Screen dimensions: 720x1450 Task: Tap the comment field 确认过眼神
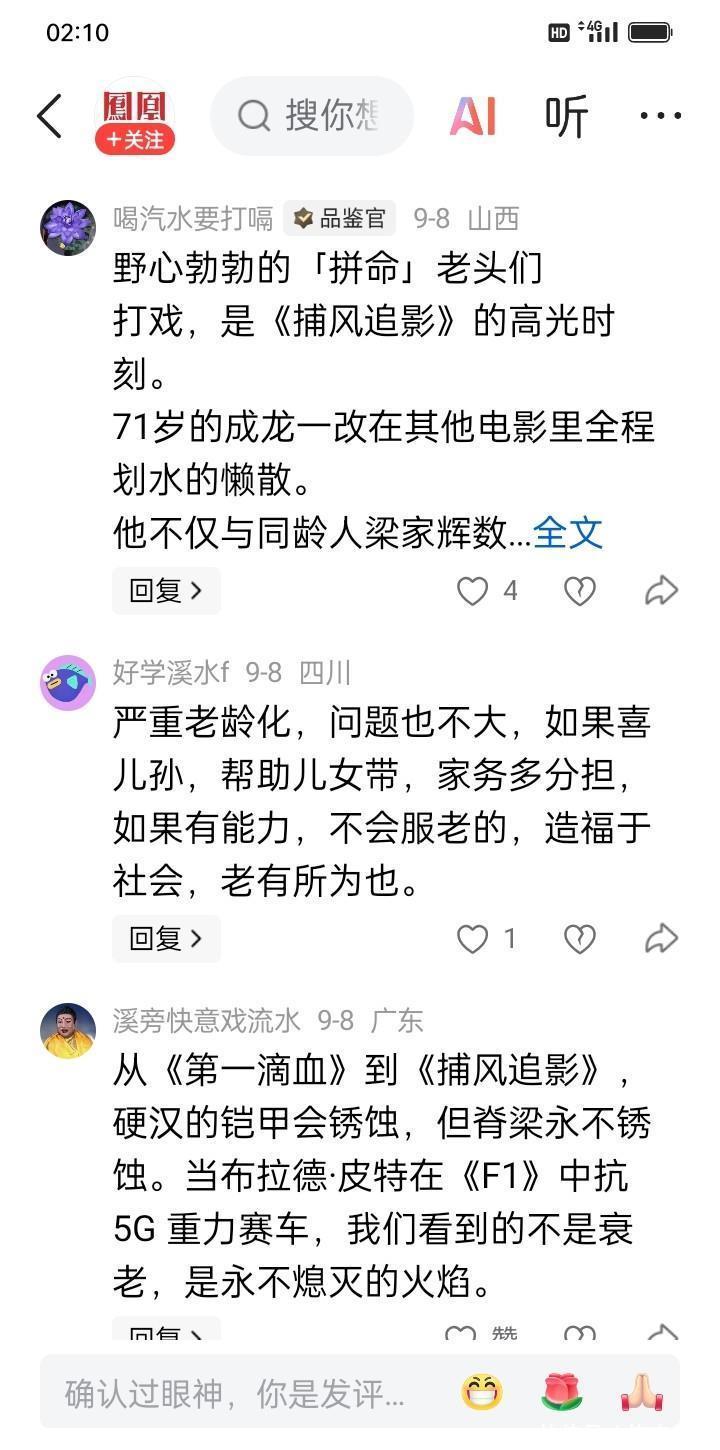(235, 1393)
